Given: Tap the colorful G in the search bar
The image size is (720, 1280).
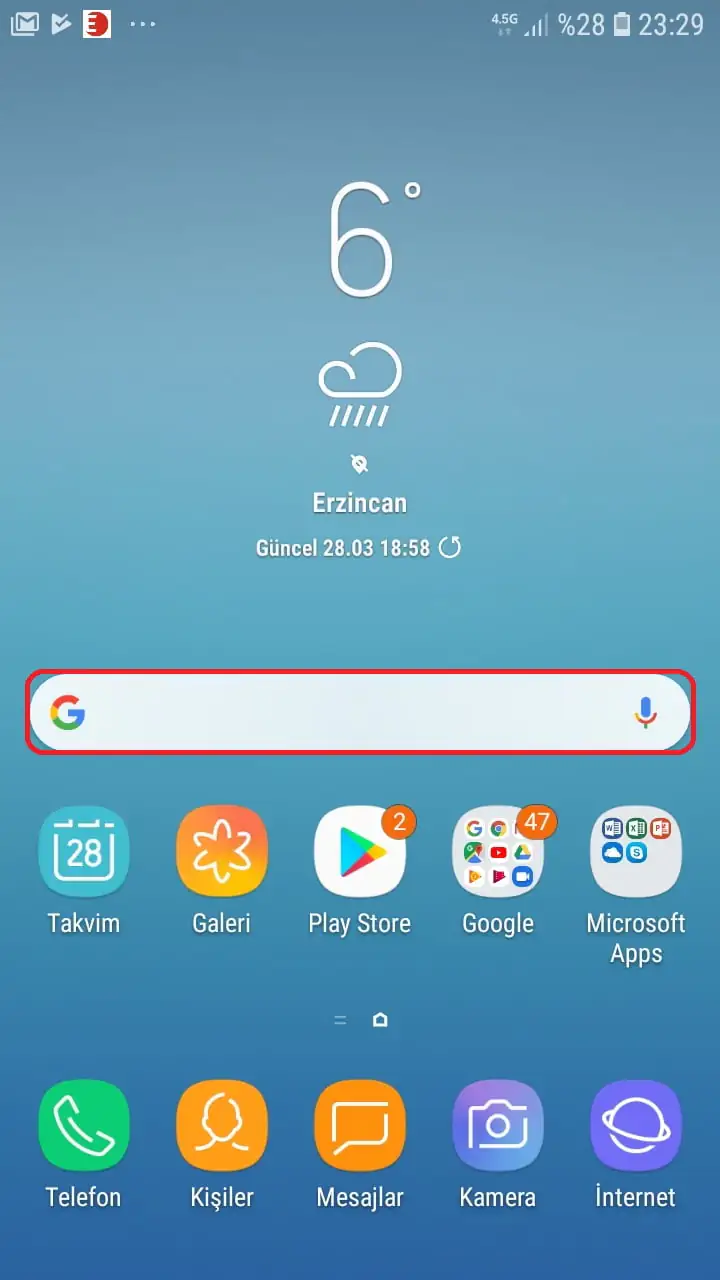Looking at the screenshot, I should tap(67, 712).
